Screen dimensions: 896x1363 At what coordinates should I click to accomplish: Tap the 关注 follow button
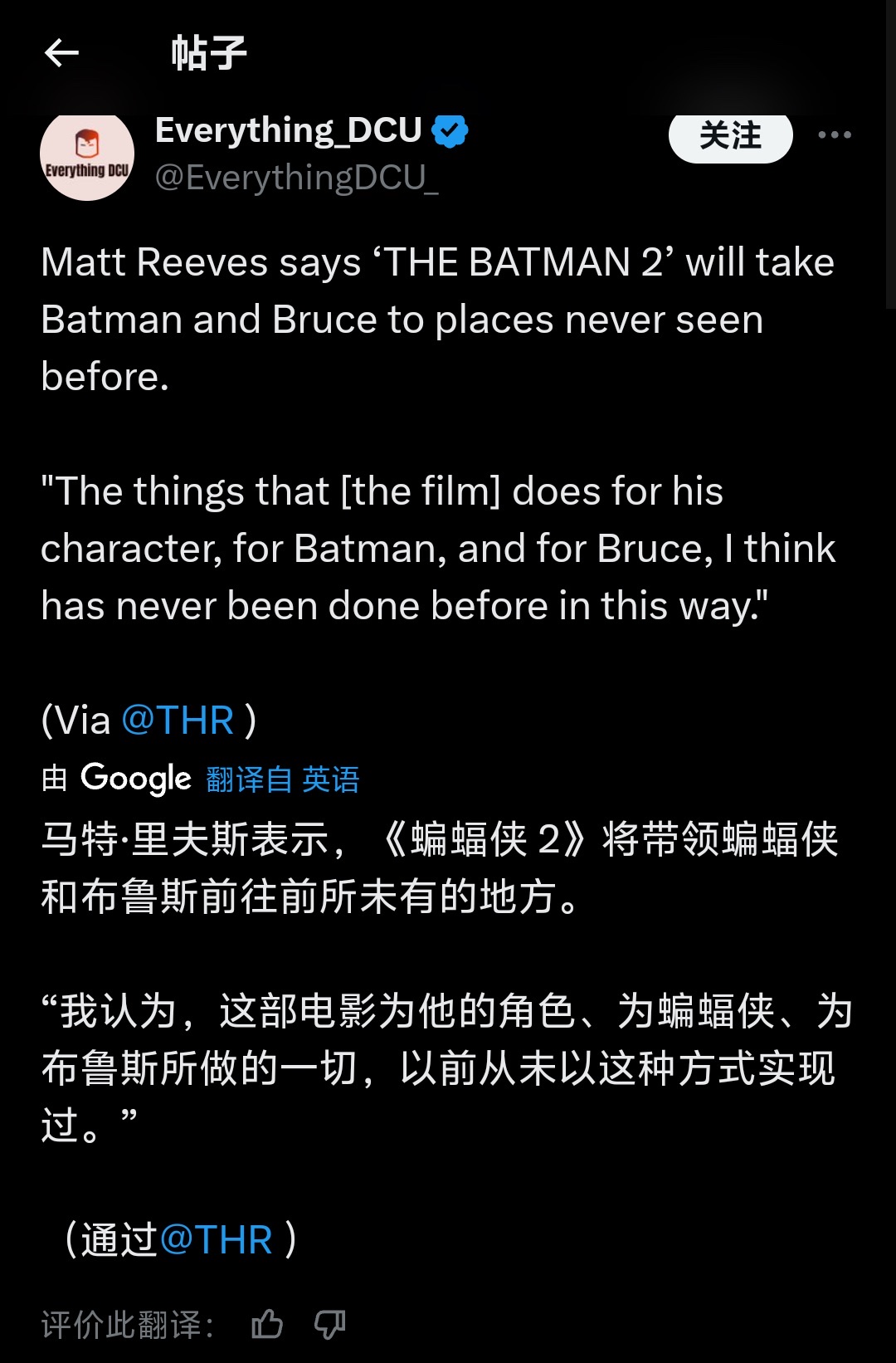[730, 135]
